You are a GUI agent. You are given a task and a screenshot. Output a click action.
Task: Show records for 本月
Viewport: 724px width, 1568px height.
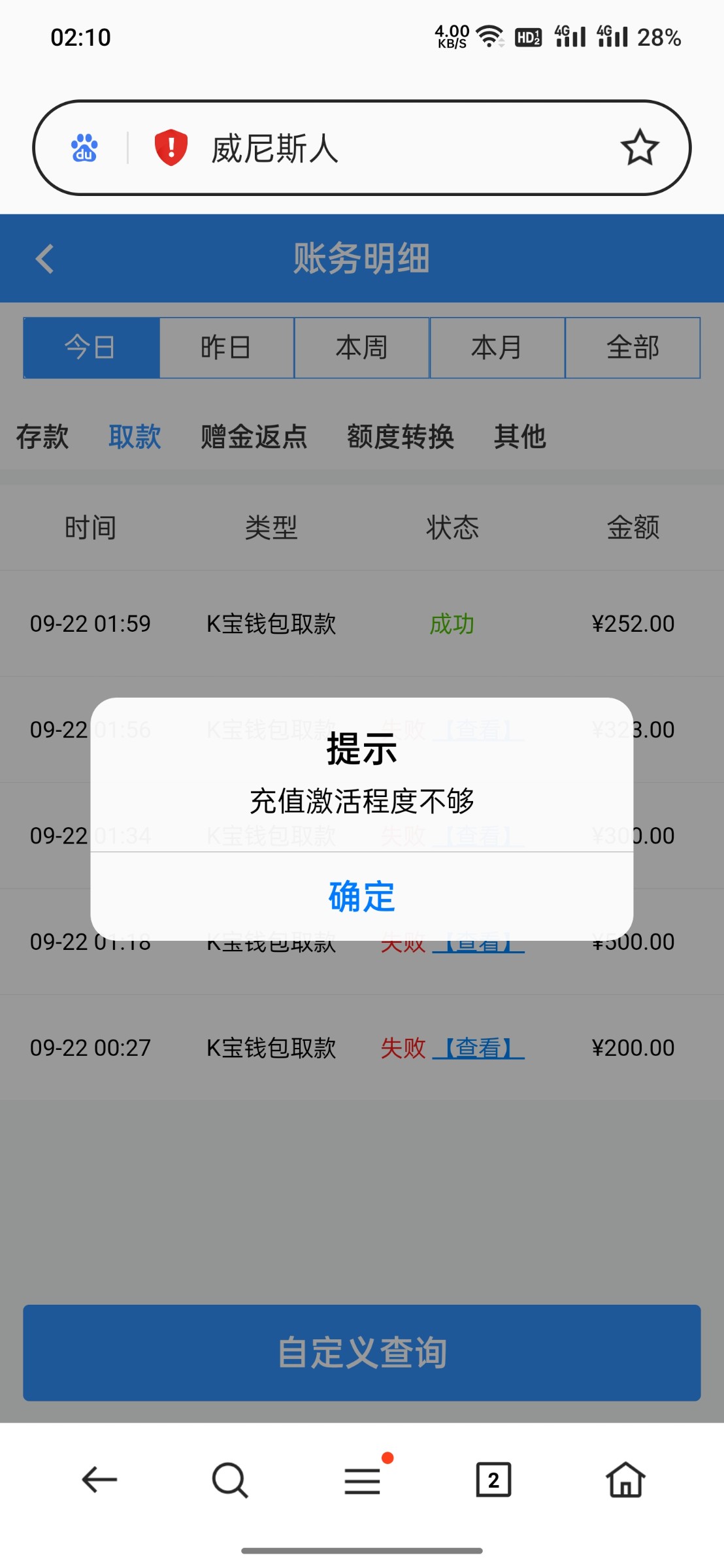coord(497,348)
